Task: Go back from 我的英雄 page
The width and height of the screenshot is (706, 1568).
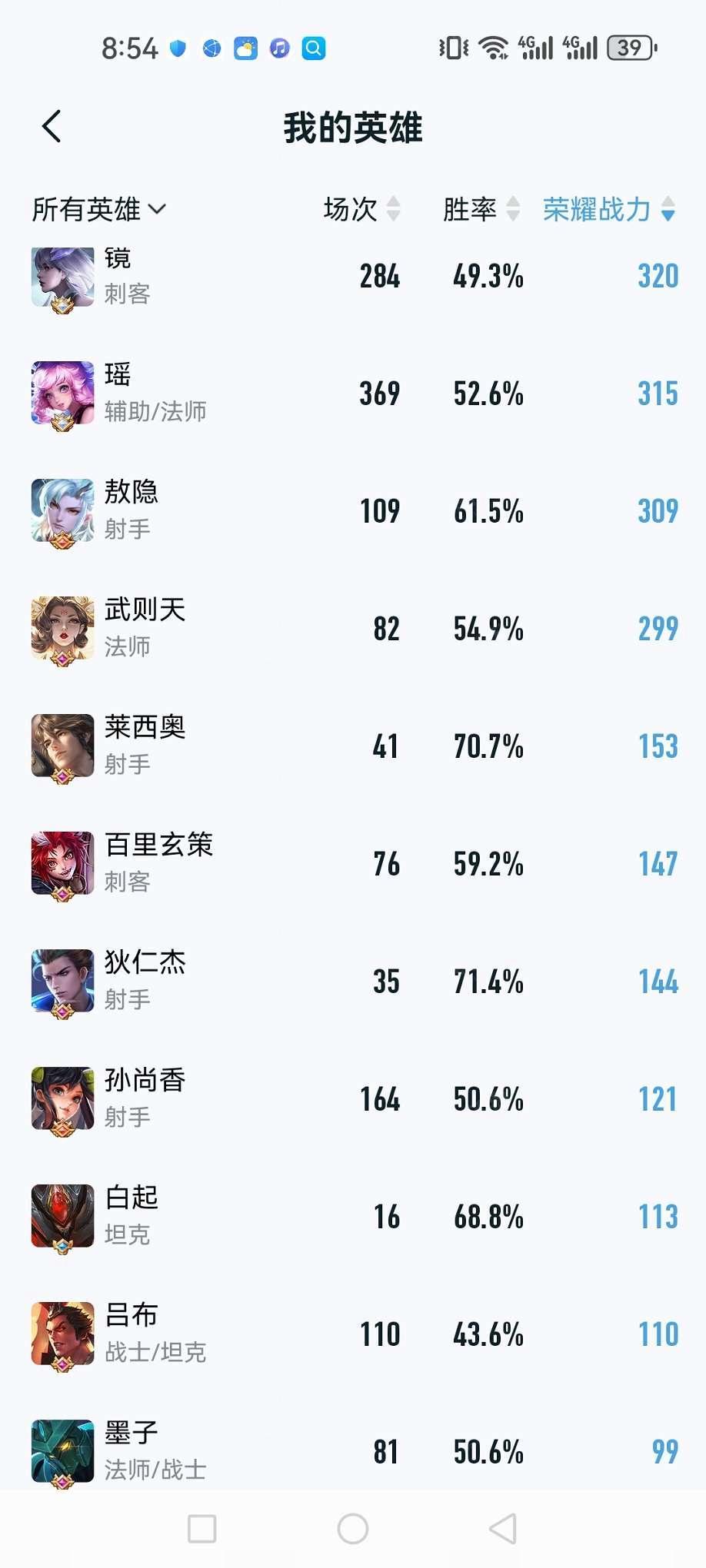Action: tap(52, 127)
